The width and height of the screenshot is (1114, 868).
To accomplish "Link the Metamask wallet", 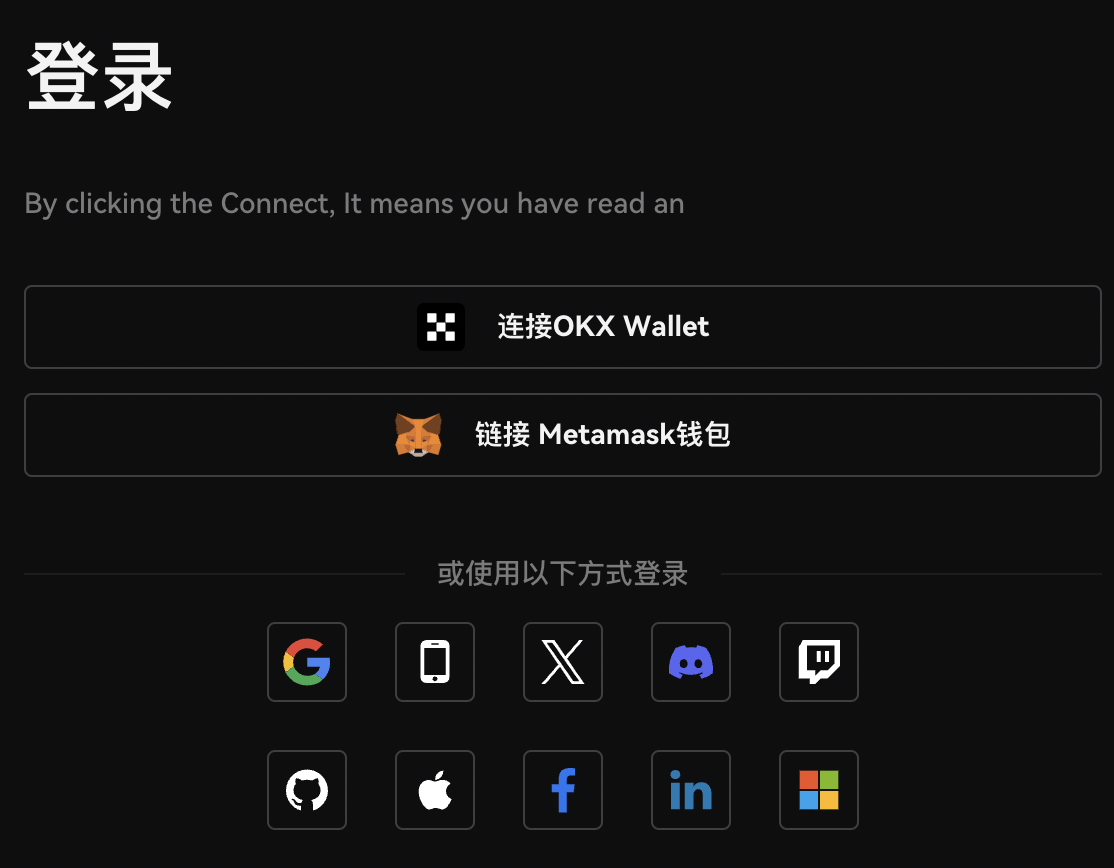I will pyautogui.click(x=562, y=435).
